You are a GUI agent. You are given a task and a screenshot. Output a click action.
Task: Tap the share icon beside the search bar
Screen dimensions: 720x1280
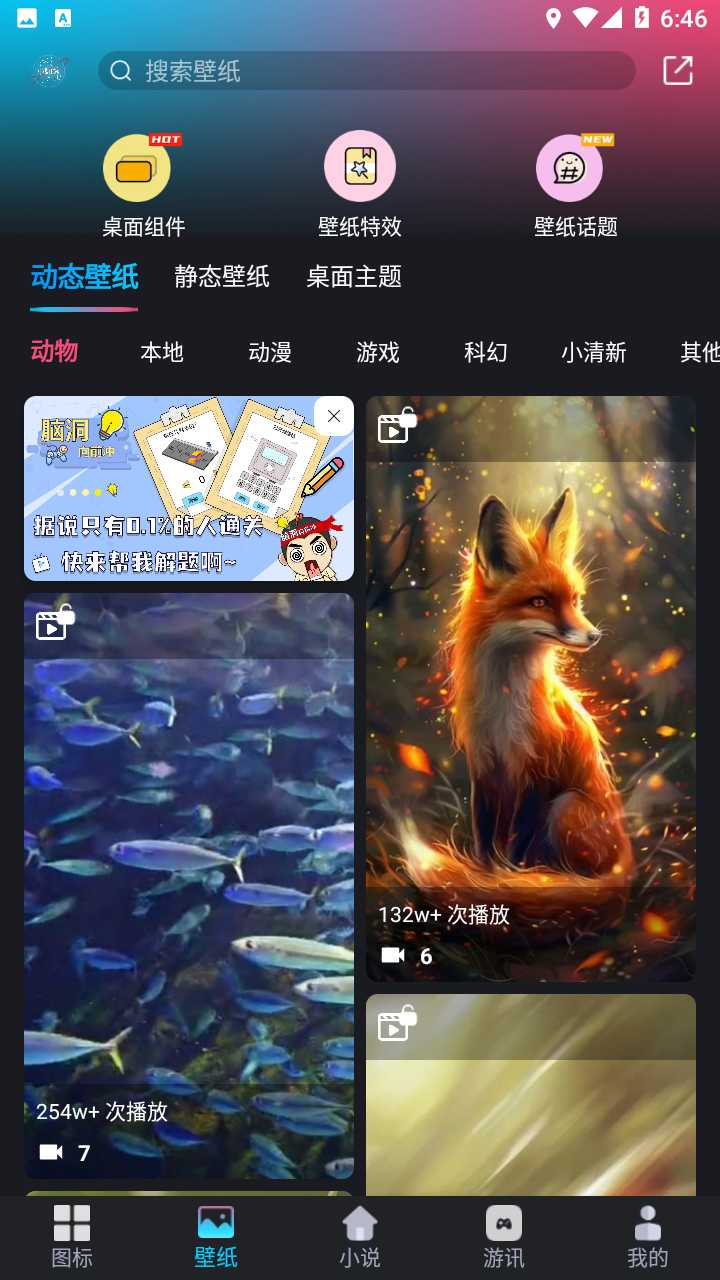pos(677,71)
